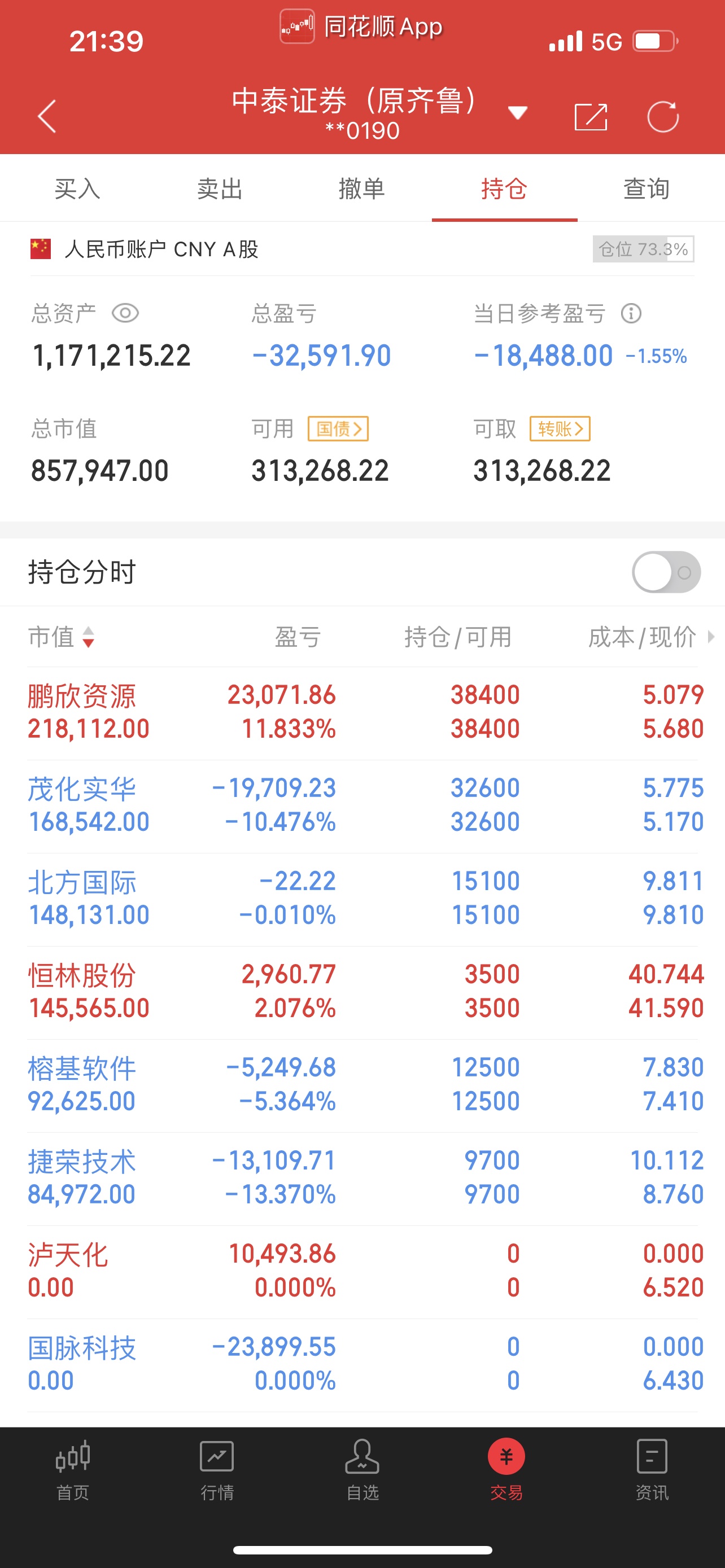Switch to the 查询 tab
The width and height of the screenshot is (725, 1568).
pos(647,189)
